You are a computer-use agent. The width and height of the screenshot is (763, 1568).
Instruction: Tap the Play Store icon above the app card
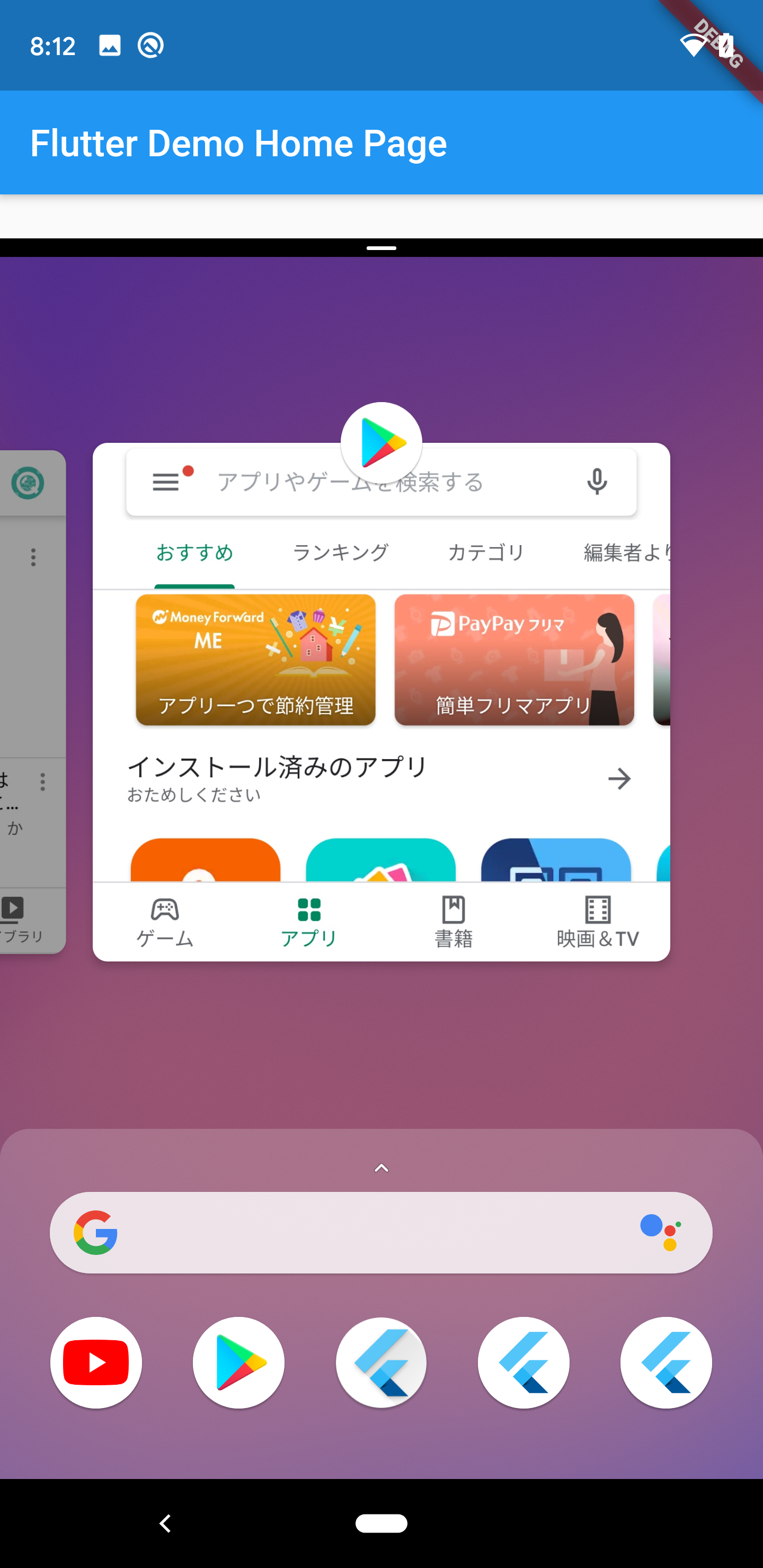click(381, 441)
